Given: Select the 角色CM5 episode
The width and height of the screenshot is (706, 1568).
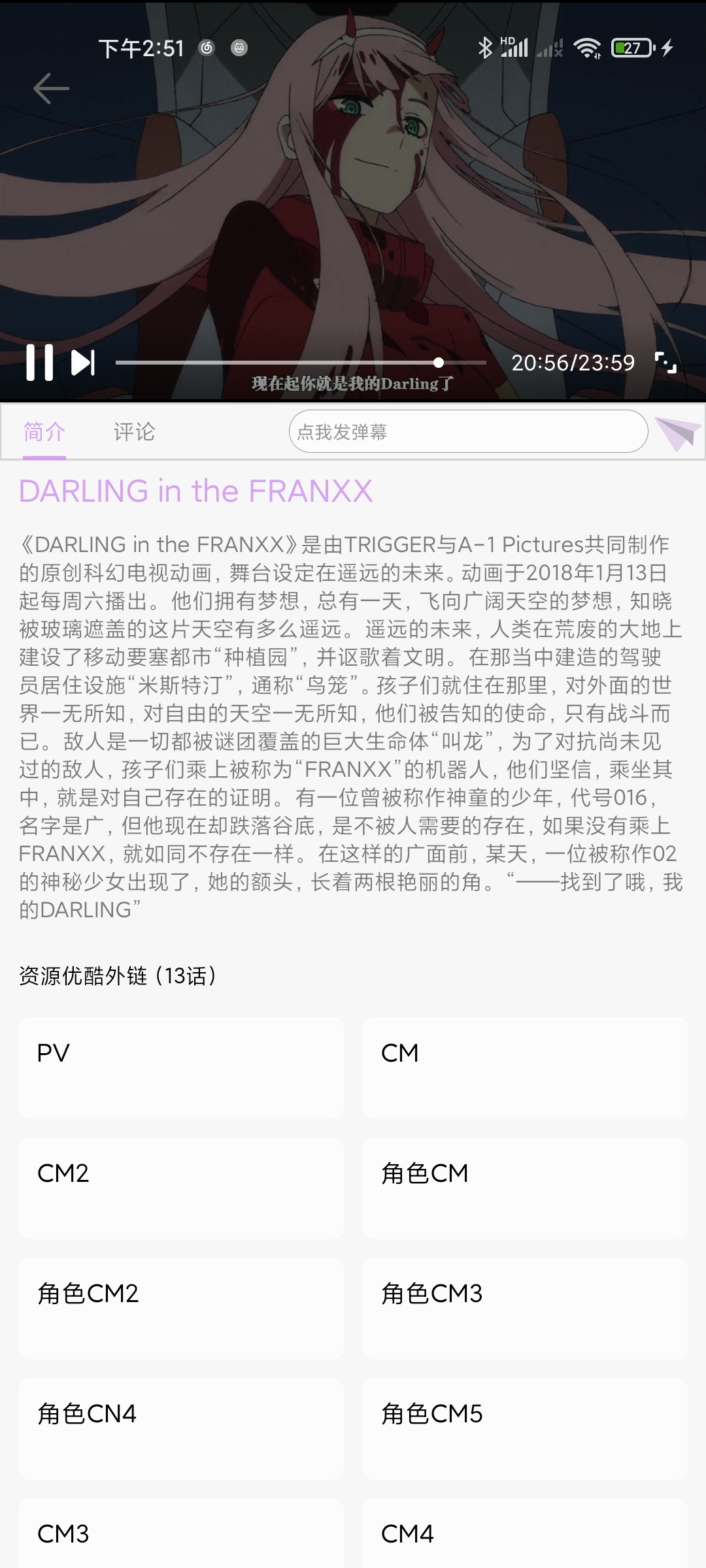Looking at the screenshot, I should (525, 1429).
